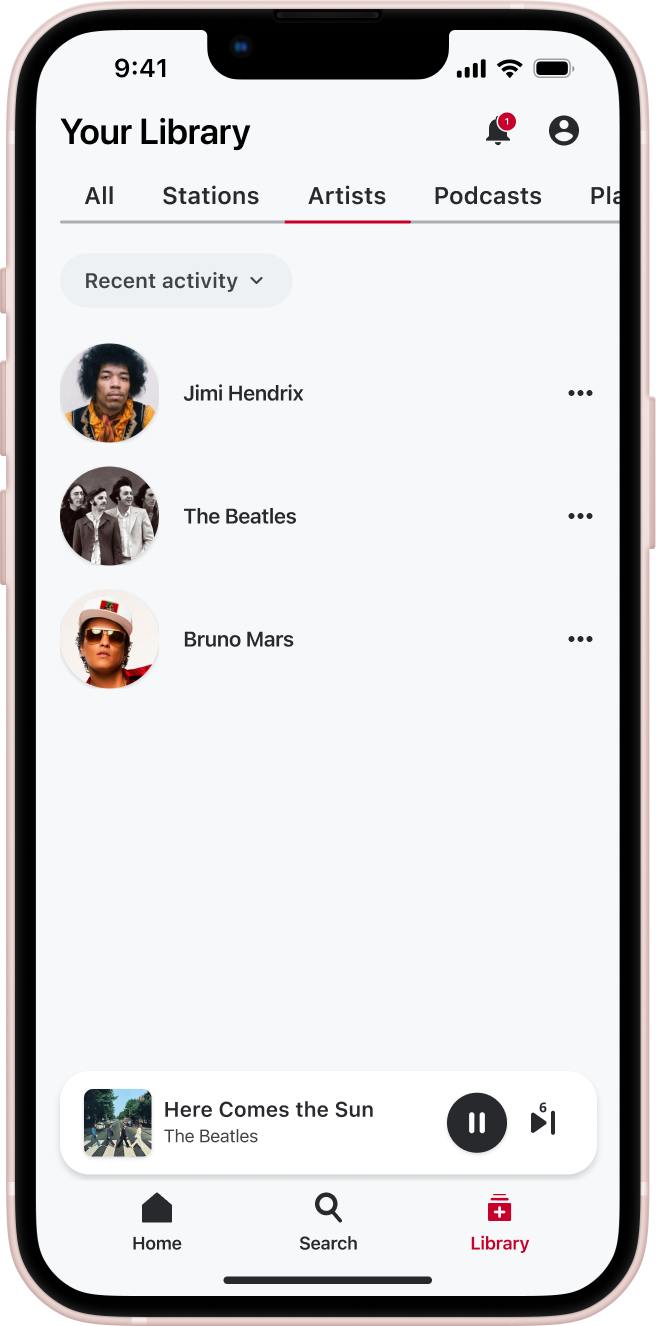Open the Abbey Road album art in mini player
The height and width of the screenshot is (1326, 656).
pyautogui.click(x=118, y=1122)
